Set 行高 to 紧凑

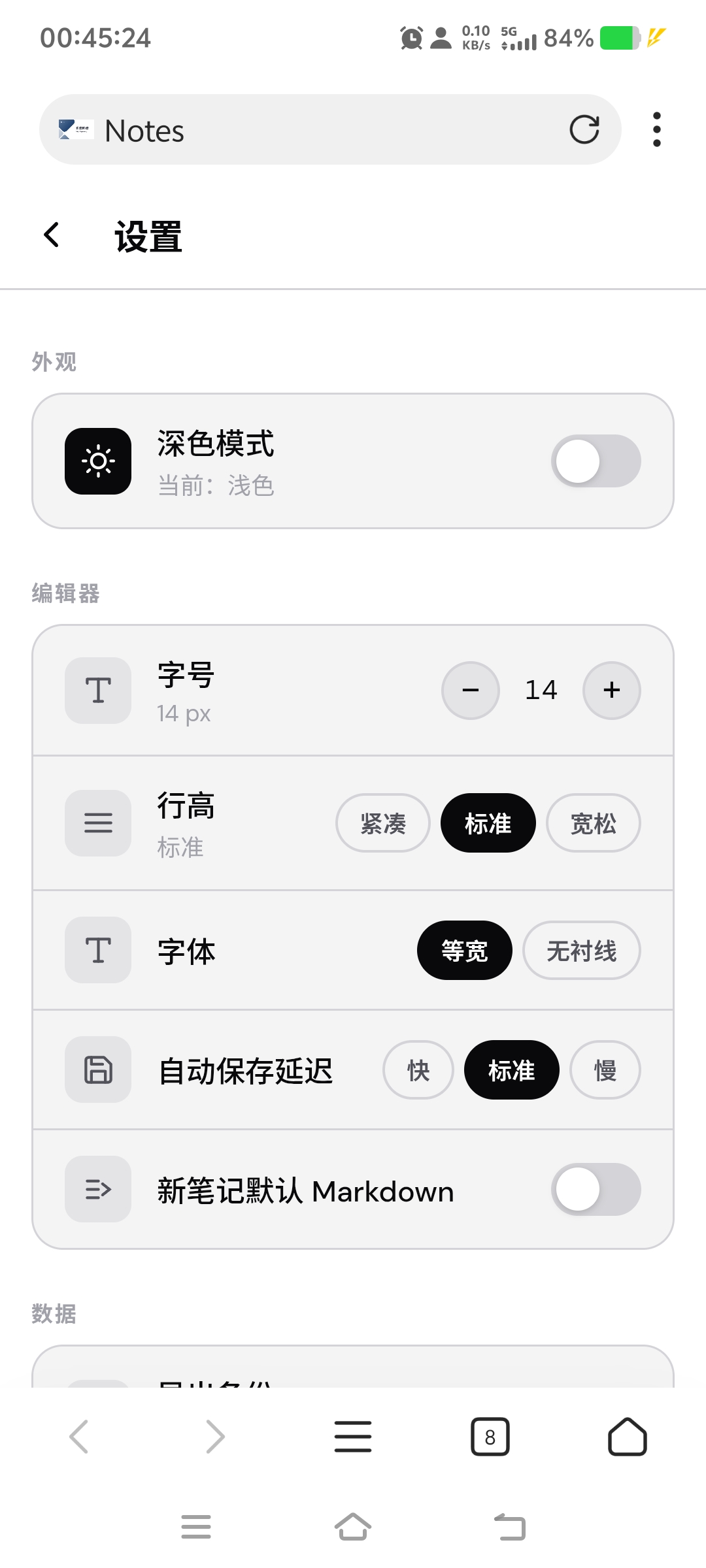pyautogui.click(x=383, y=823)
